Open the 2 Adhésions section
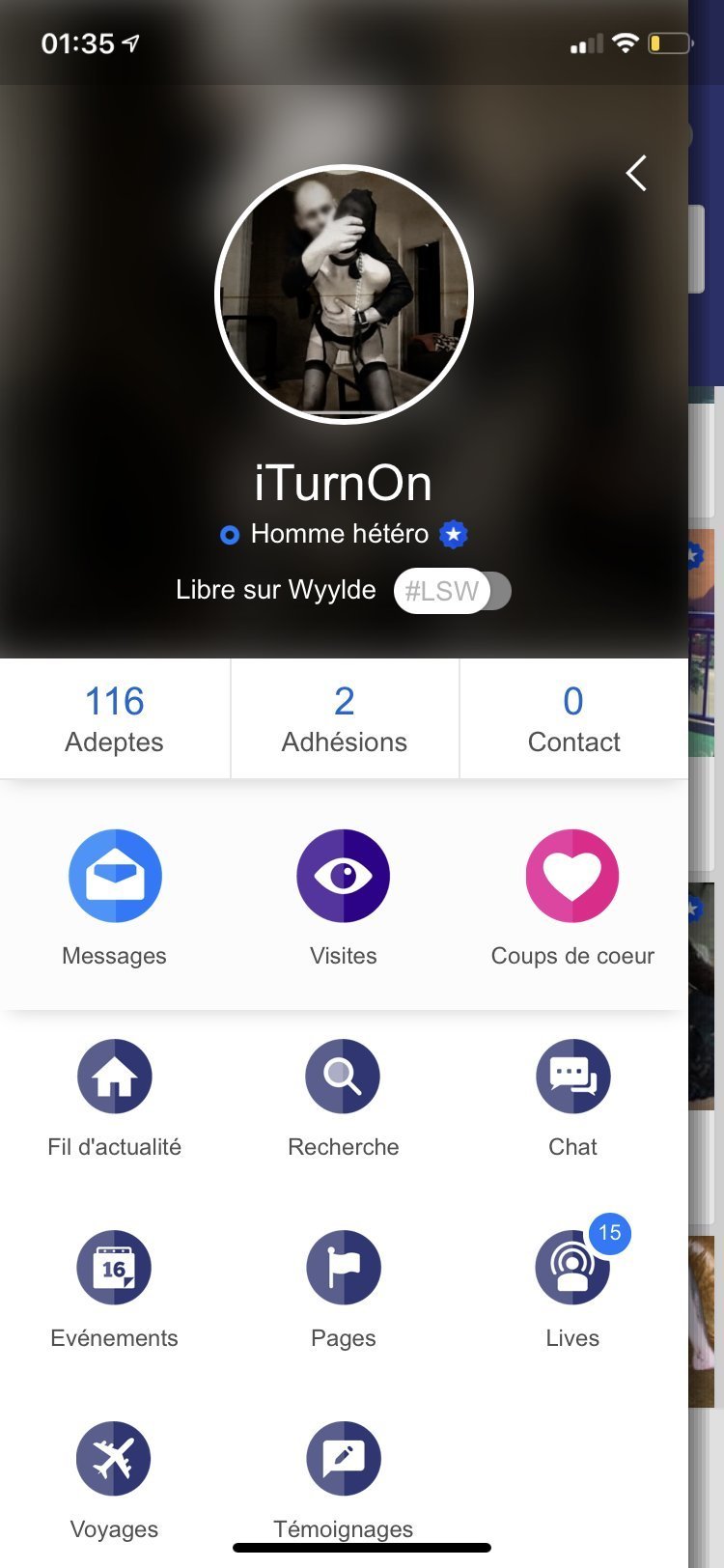This screenshot has width=724, height=1568. 344,718
